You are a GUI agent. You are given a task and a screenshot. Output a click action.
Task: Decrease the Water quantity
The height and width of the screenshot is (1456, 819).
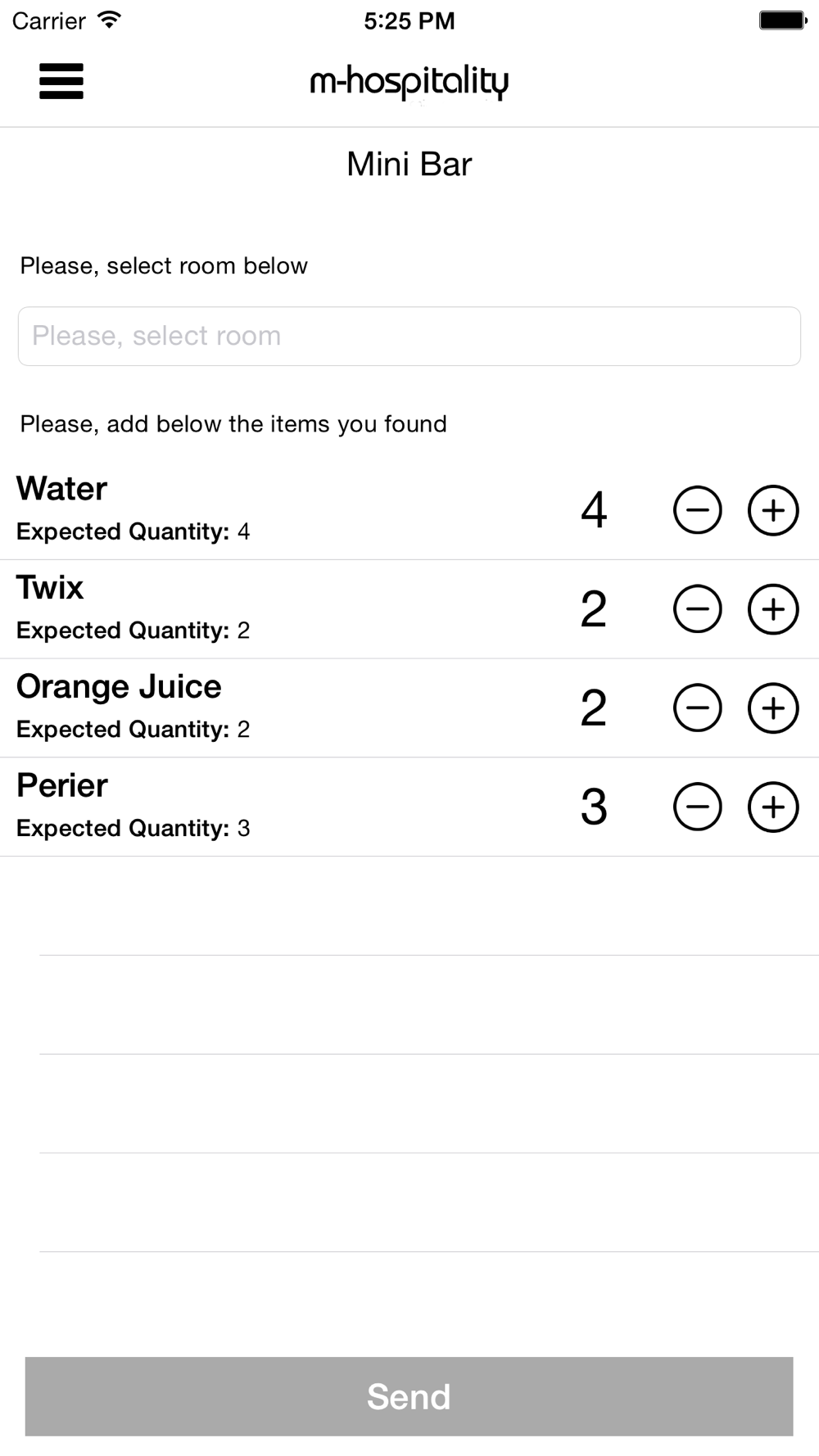coord(698,510)
